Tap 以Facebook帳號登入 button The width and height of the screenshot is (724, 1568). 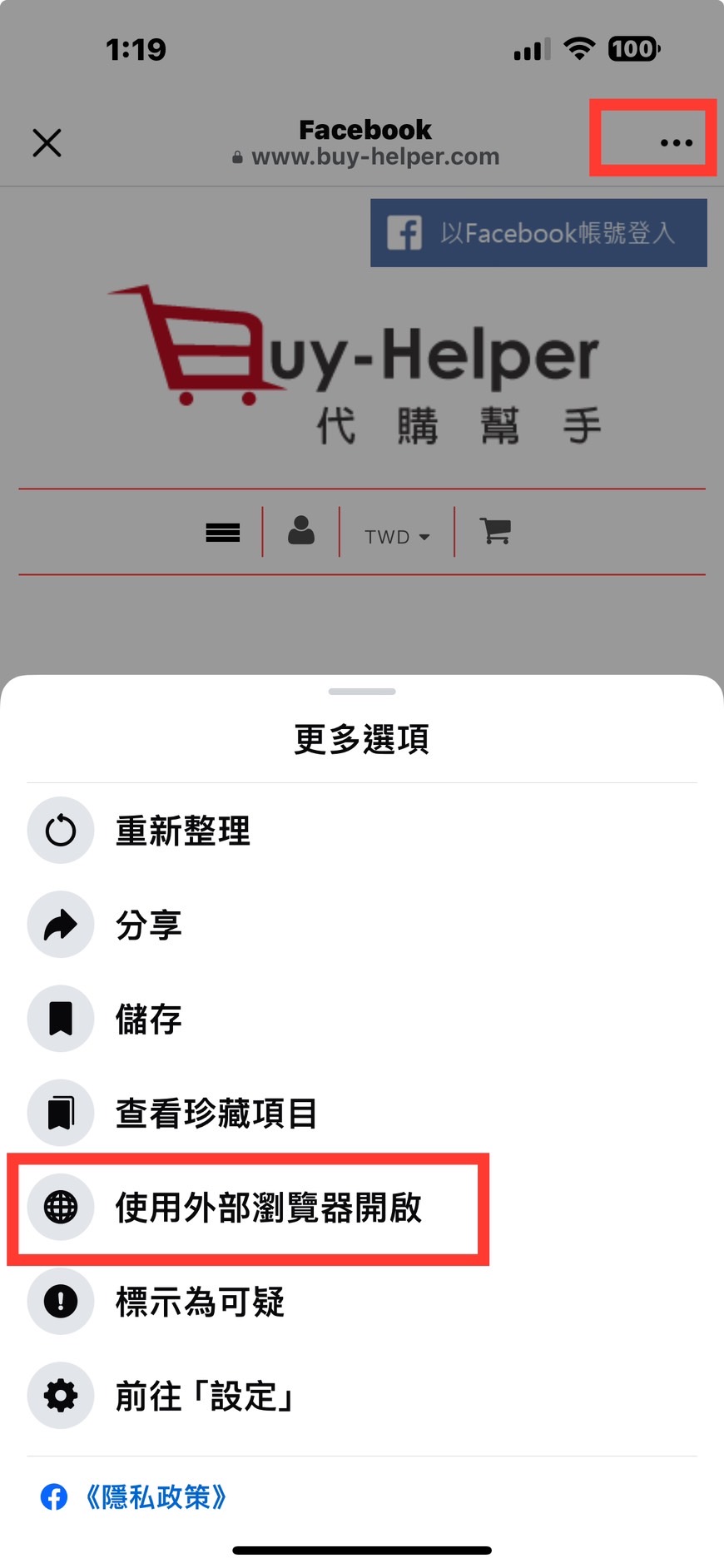point(538,233)
